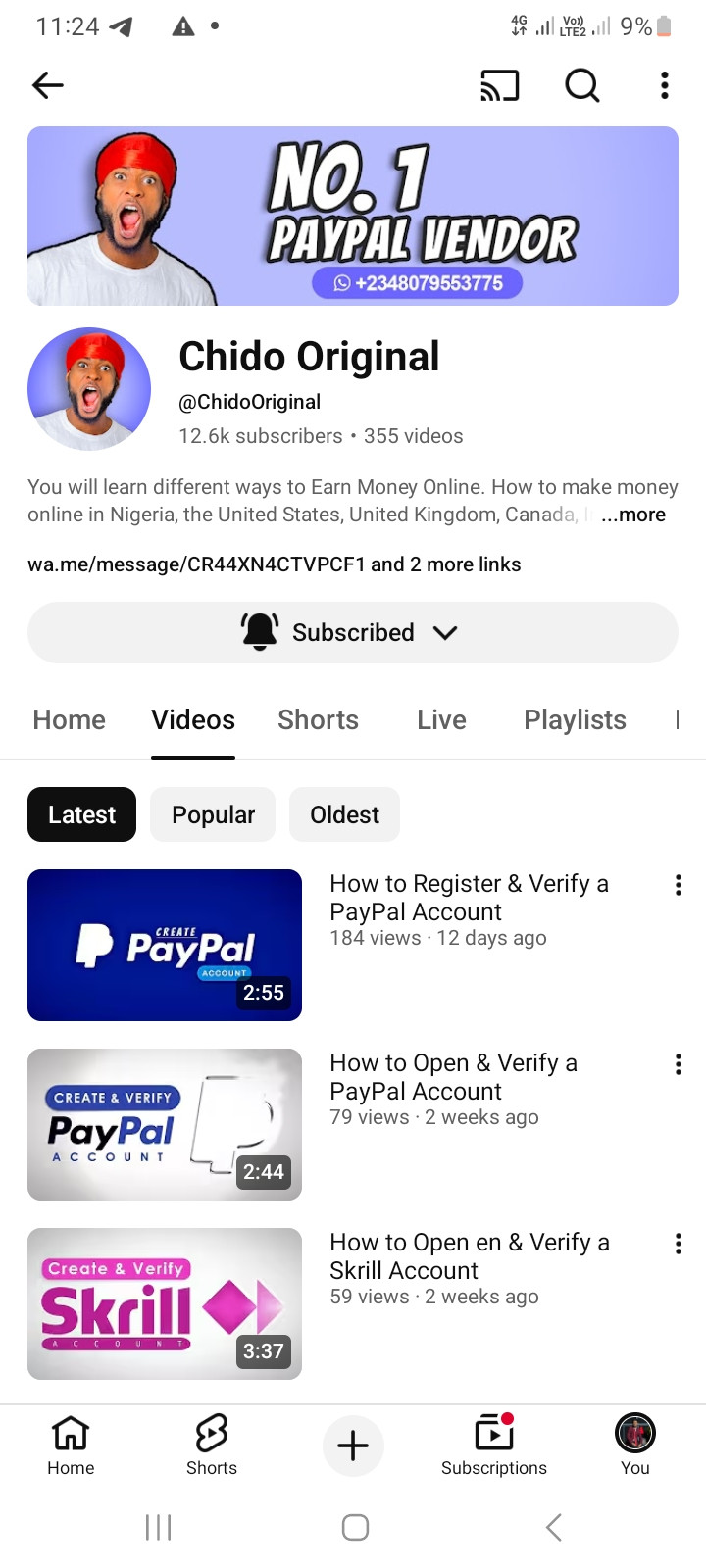
Task: Switch to the Playlists tab
Action: pyautogui.click(x=575, y=720)
